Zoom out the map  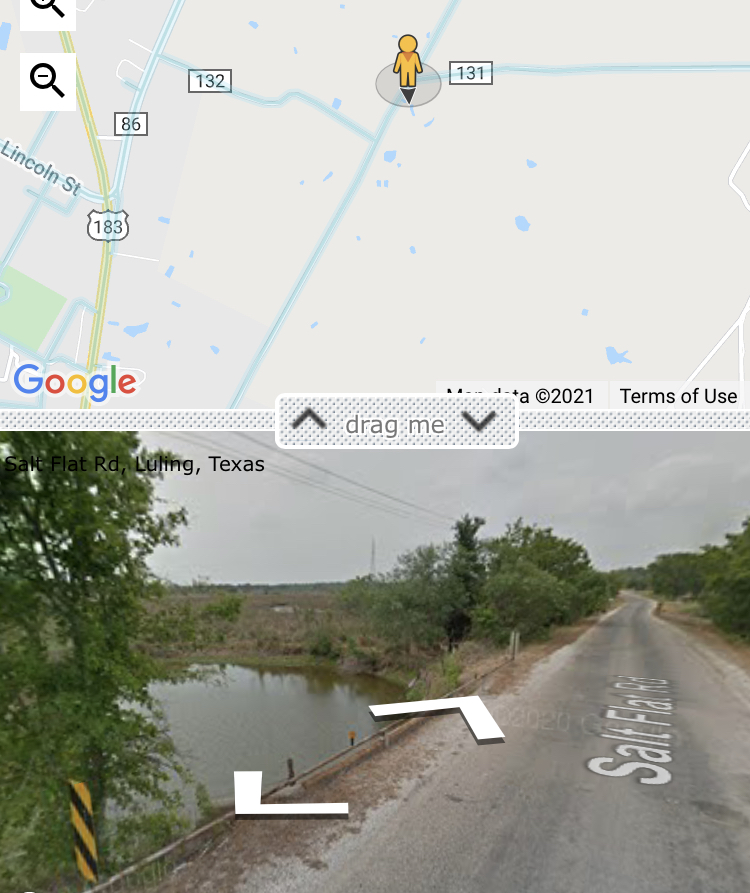tap(47, 80)
